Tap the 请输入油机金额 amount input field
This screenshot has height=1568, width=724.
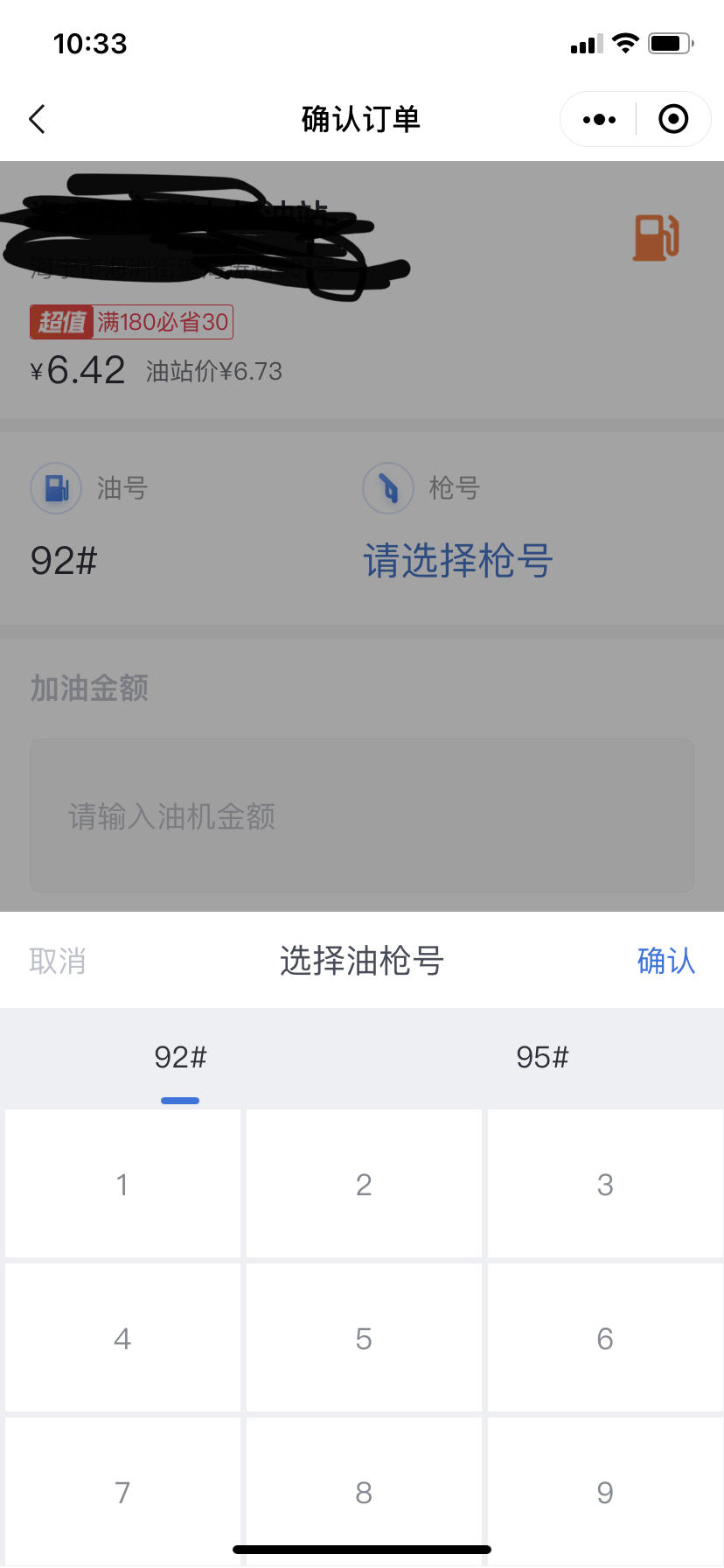(x=362, y=815)
